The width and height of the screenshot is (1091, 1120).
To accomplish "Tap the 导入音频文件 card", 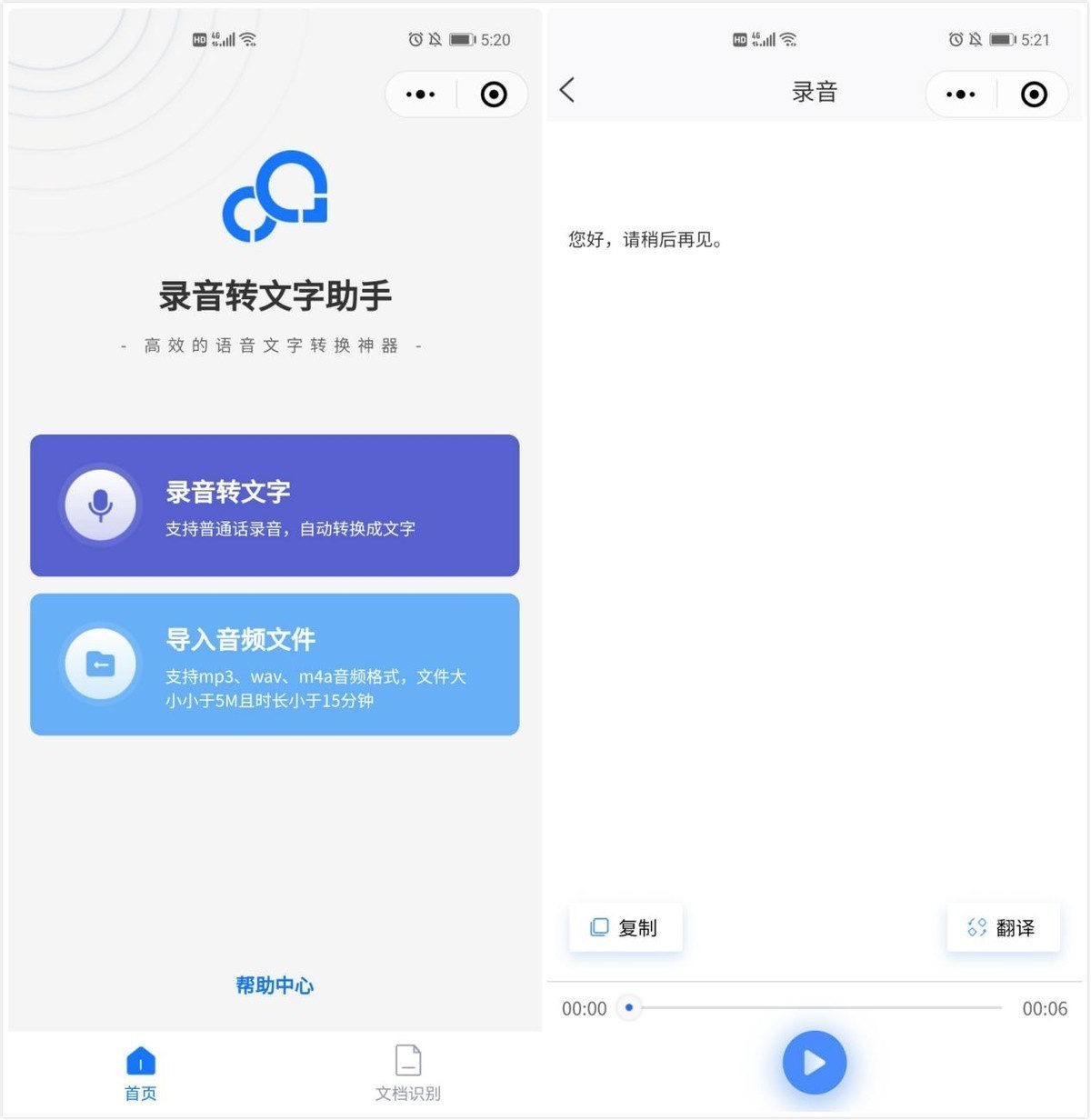I will click(274, 664).
